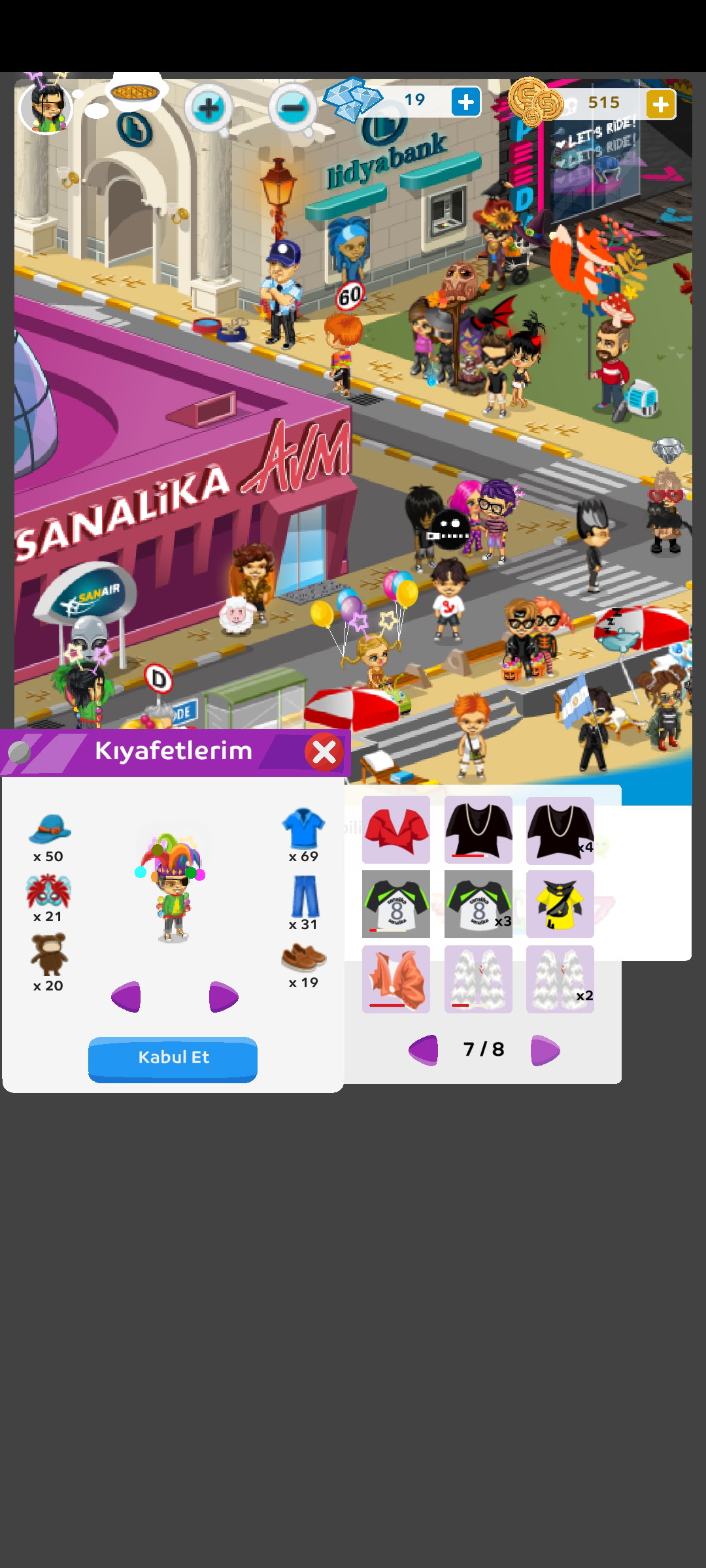
Task: Rotate avatar with the left purple arrow
Action: [126, 997]
